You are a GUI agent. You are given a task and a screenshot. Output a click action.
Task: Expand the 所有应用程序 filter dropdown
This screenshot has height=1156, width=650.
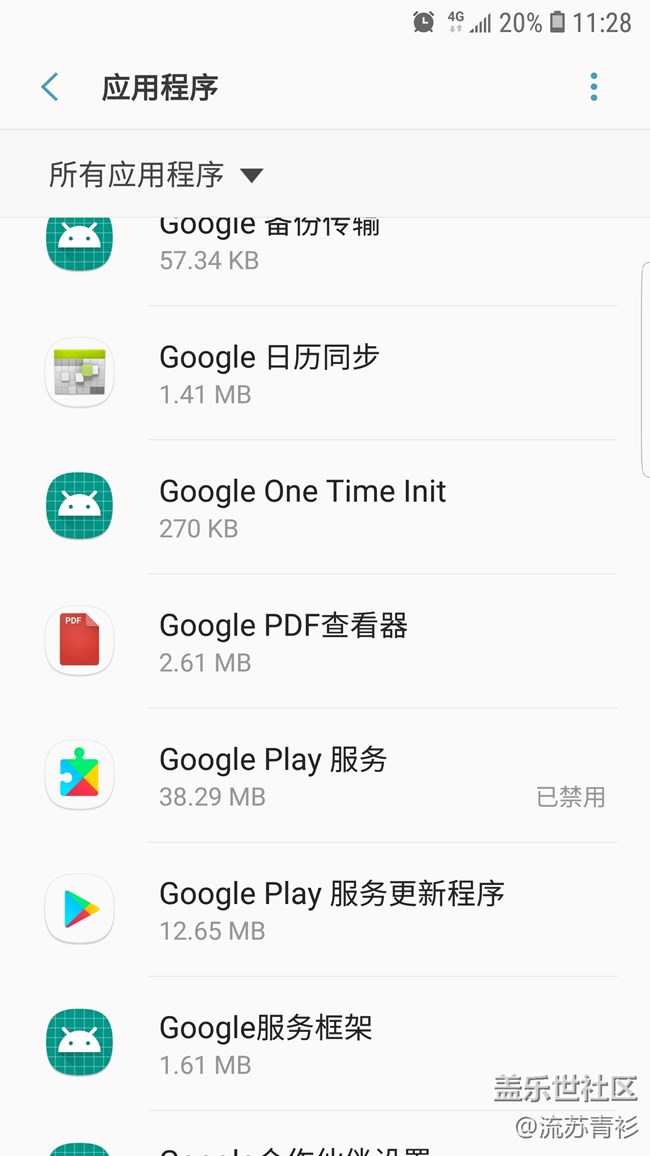pos(156,175)
